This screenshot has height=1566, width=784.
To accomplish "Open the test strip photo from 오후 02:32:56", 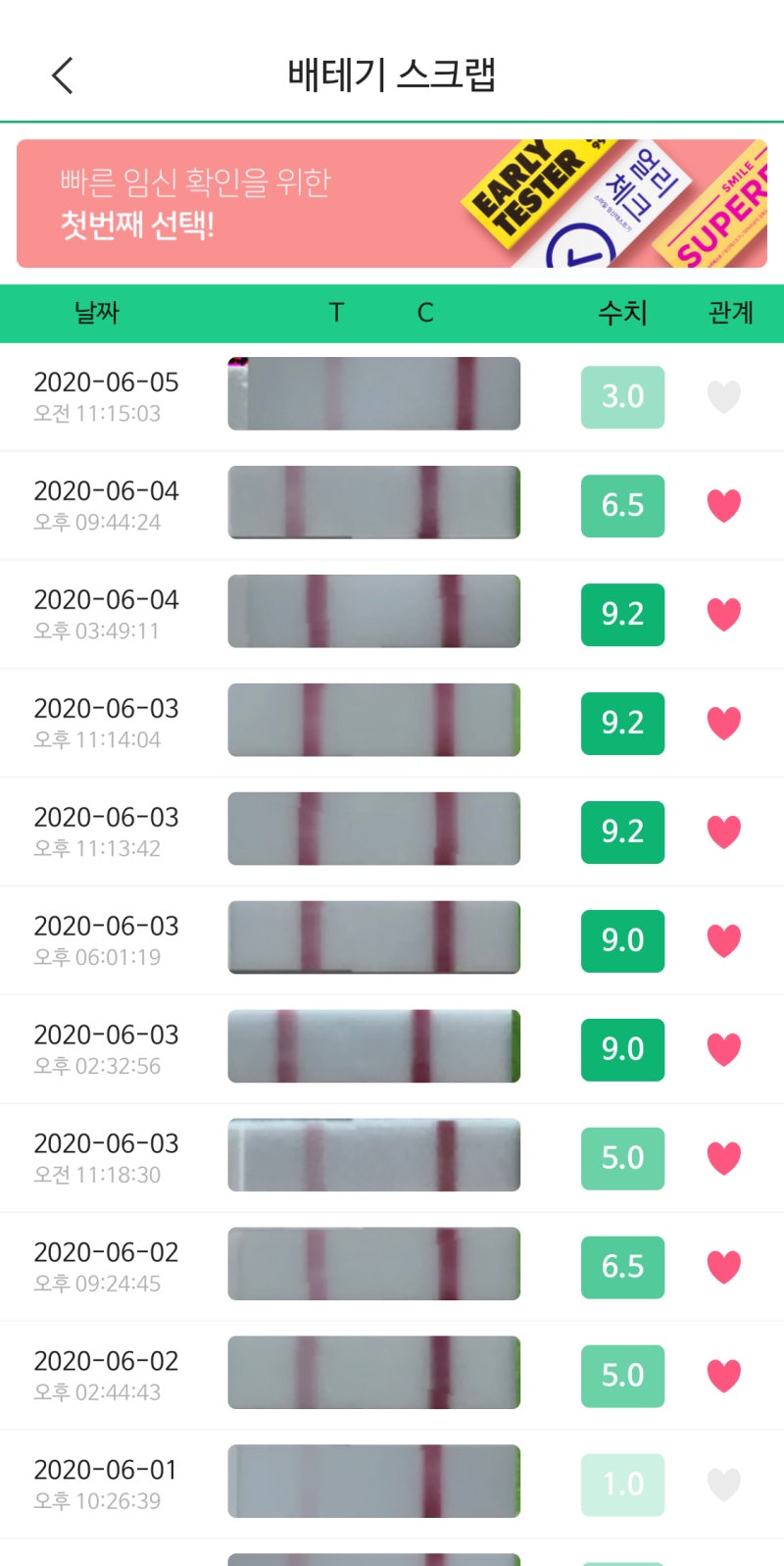I will point(374,1046).
